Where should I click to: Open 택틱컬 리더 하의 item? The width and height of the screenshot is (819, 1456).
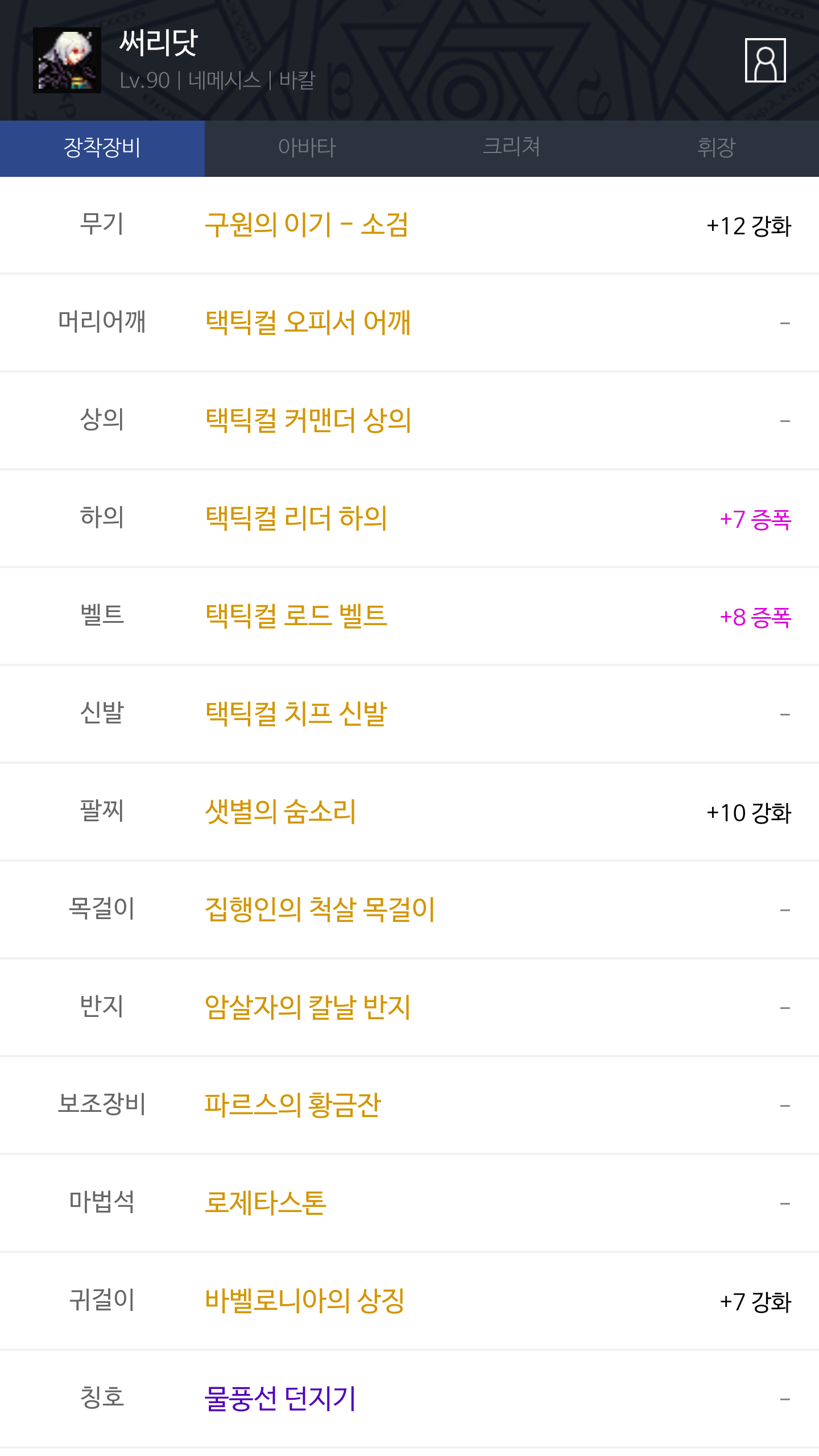point(296,518)
